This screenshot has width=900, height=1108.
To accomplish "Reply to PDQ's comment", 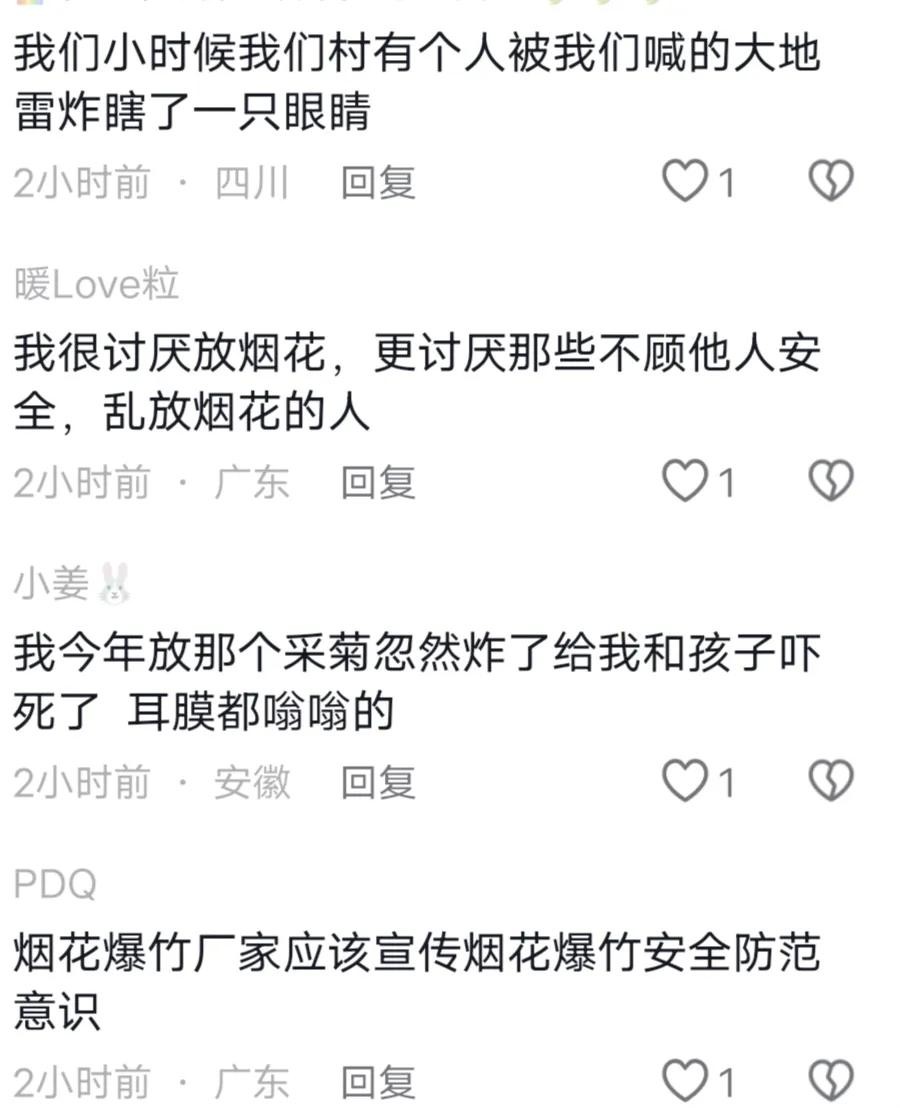I will 378,1082.
